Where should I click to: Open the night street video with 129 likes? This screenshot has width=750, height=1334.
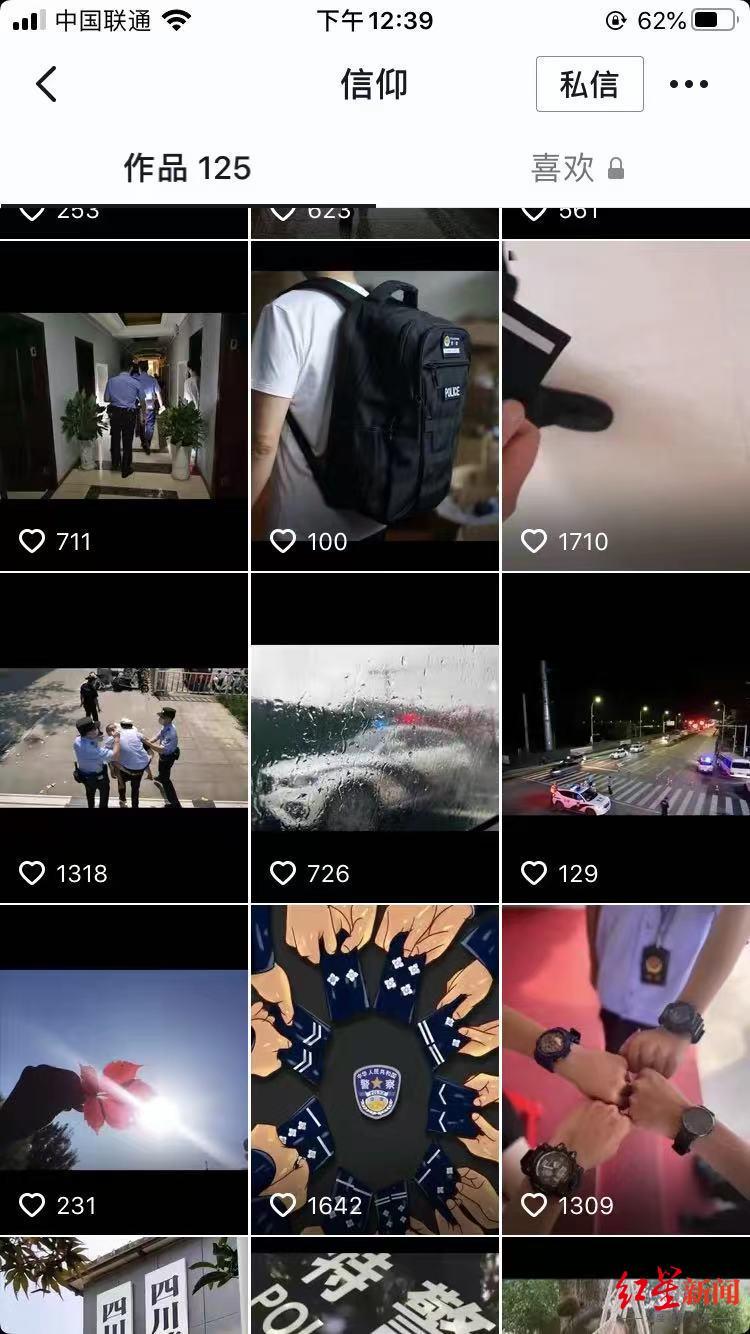pyautogui.click(x=626, y=737)
